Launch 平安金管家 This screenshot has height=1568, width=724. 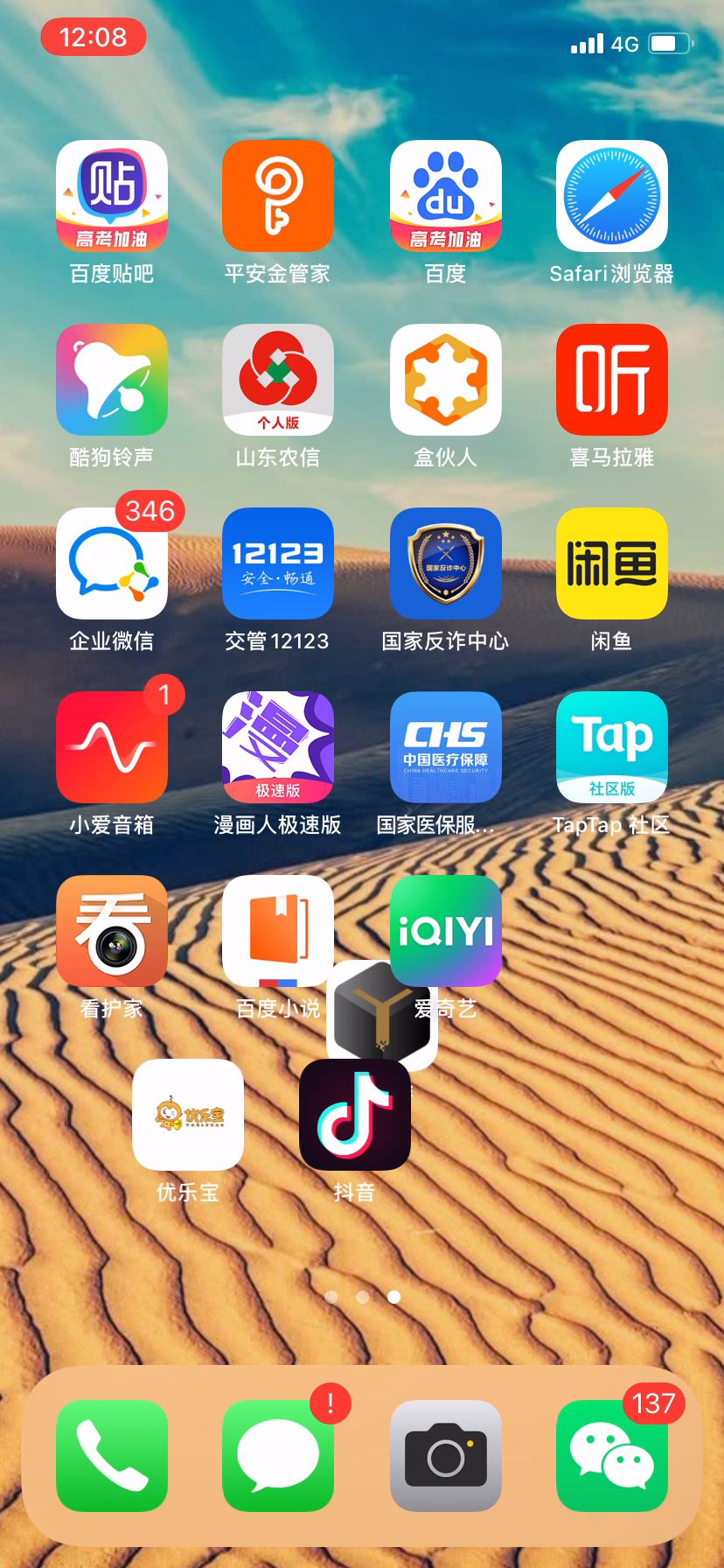(x=278, y=196)
